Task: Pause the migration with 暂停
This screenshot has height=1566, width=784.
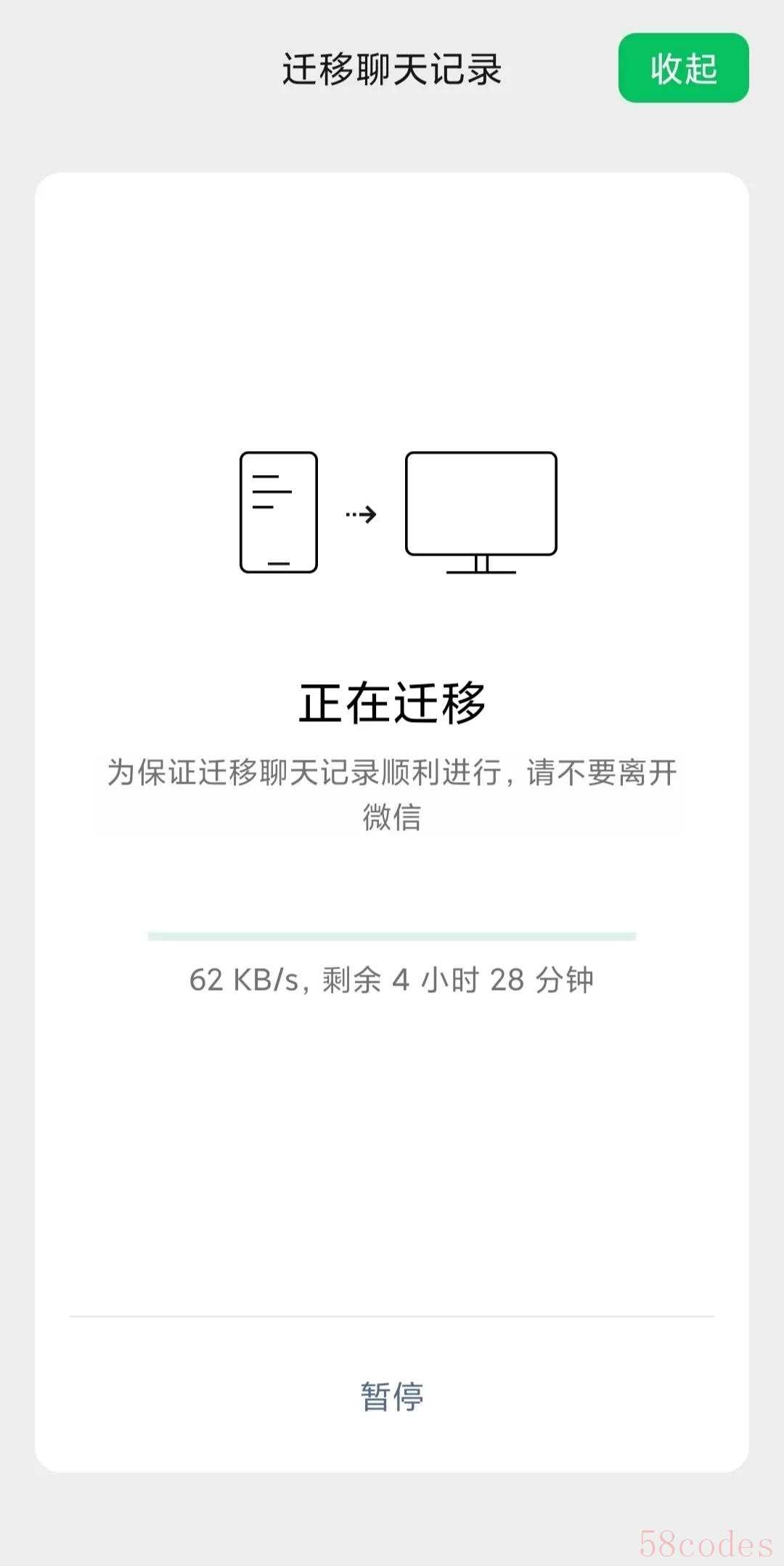Action: (x=392, y=1396)
